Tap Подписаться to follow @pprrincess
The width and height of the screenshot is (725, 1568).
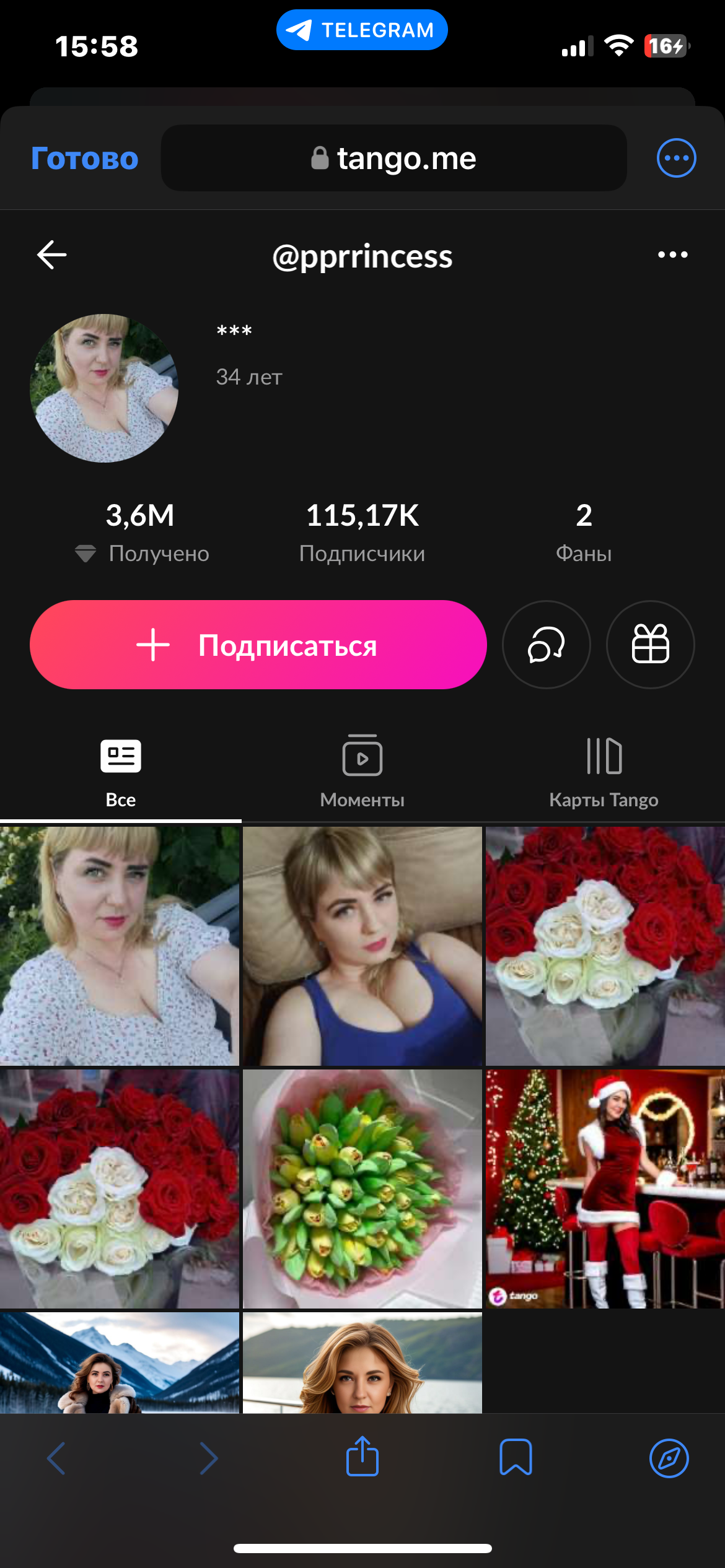pyautogui.click(x=258, y=645)
